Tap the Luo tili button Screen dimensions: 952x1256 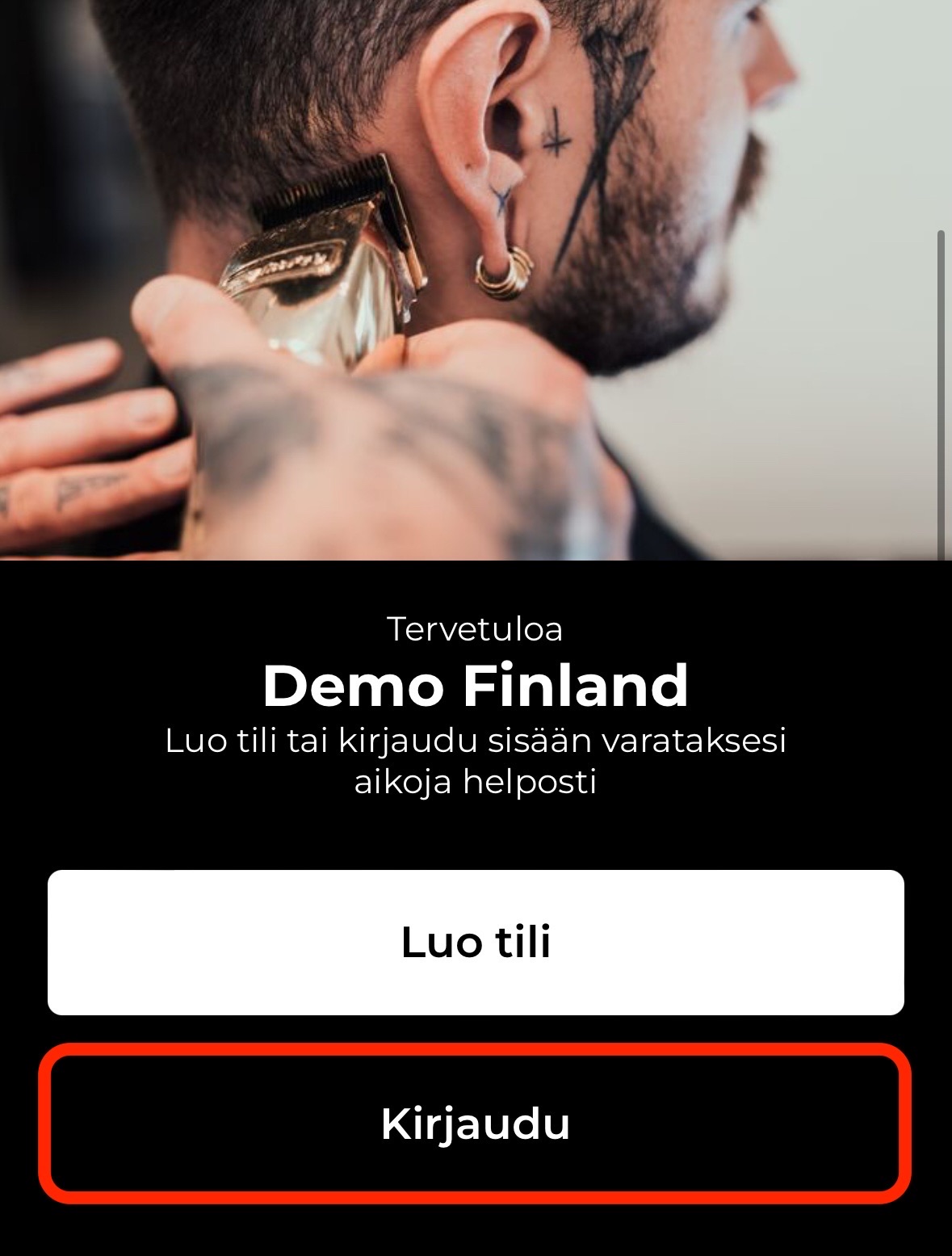(476, 942)
